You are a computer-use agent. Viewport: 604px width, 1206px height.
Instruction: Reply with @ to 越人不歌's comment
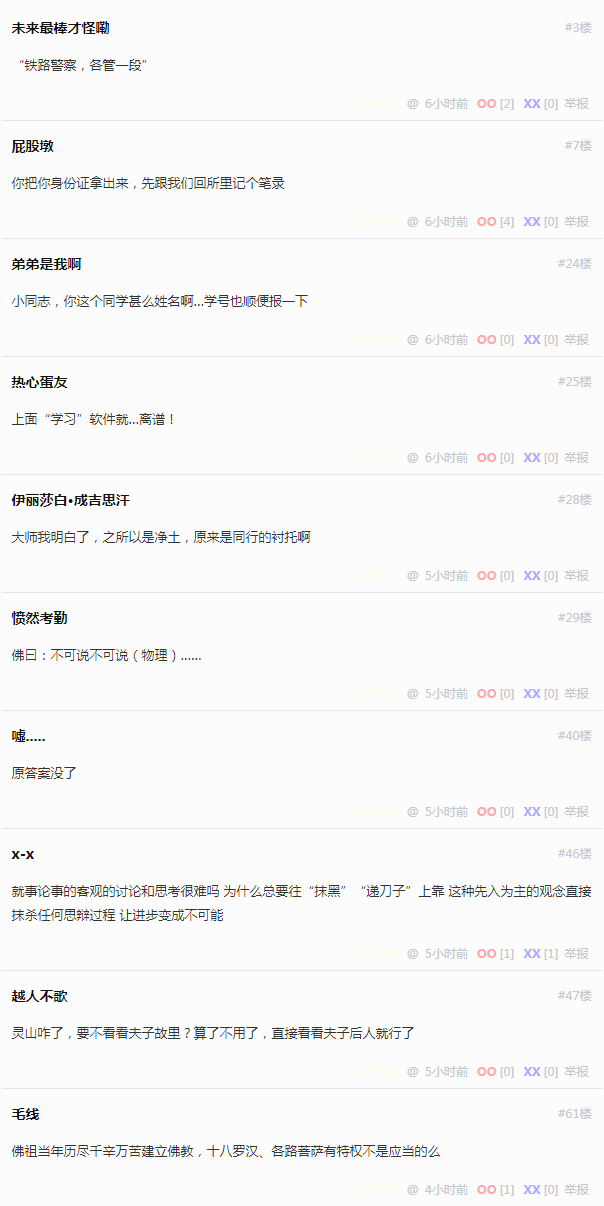coord(413,1071)
